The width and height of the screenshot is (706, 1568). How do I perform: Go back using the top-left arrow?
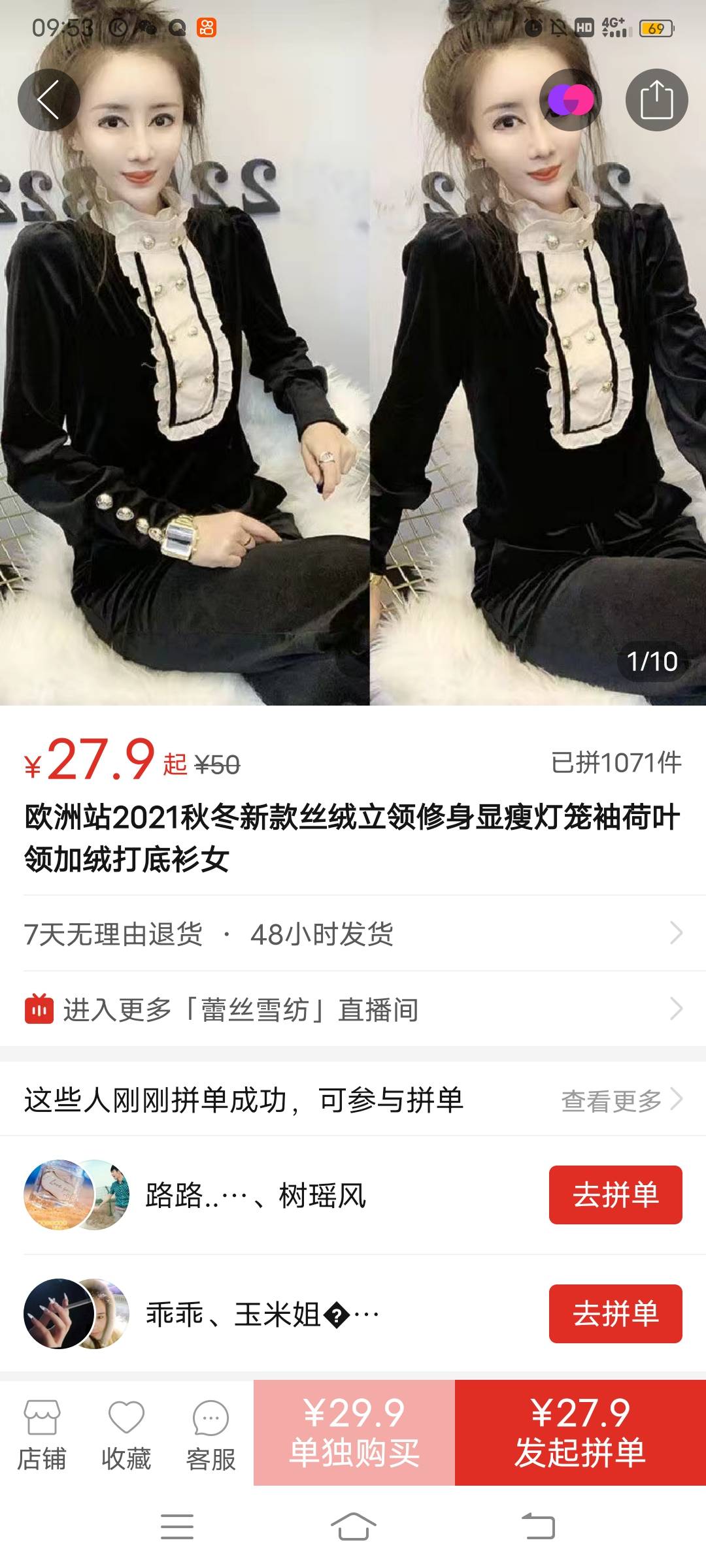(48, 100)
